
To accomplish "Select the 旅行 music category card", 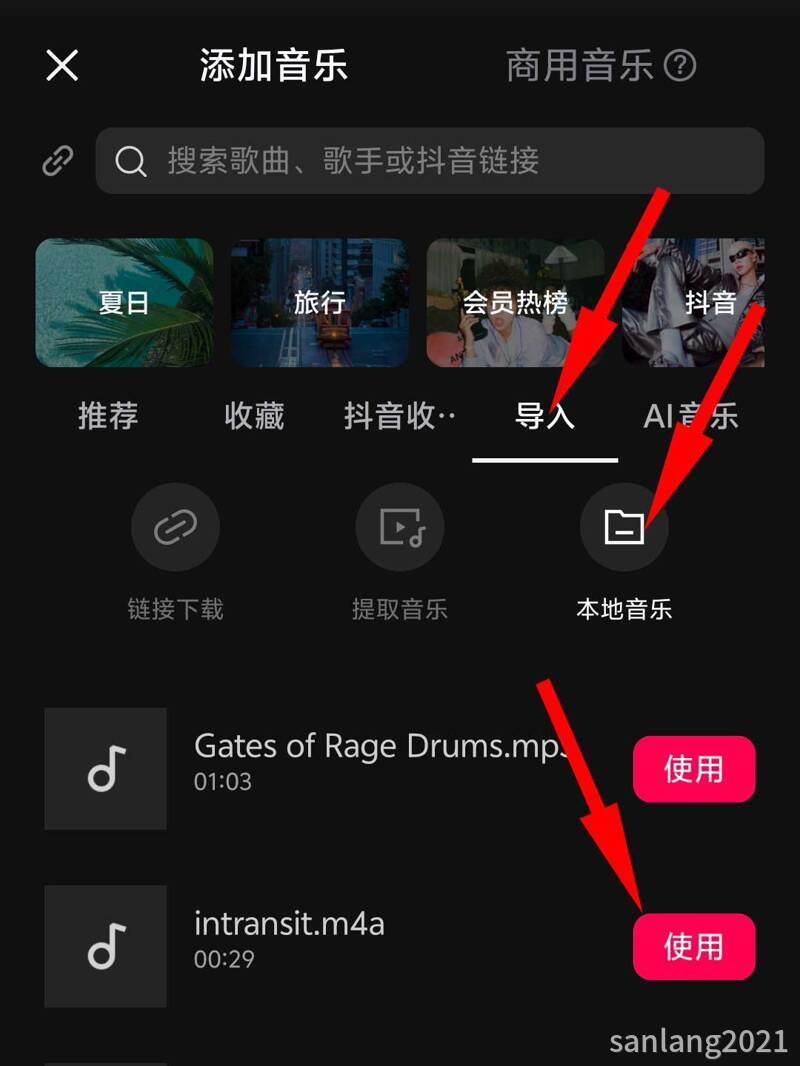I will (x=319, y=302).
